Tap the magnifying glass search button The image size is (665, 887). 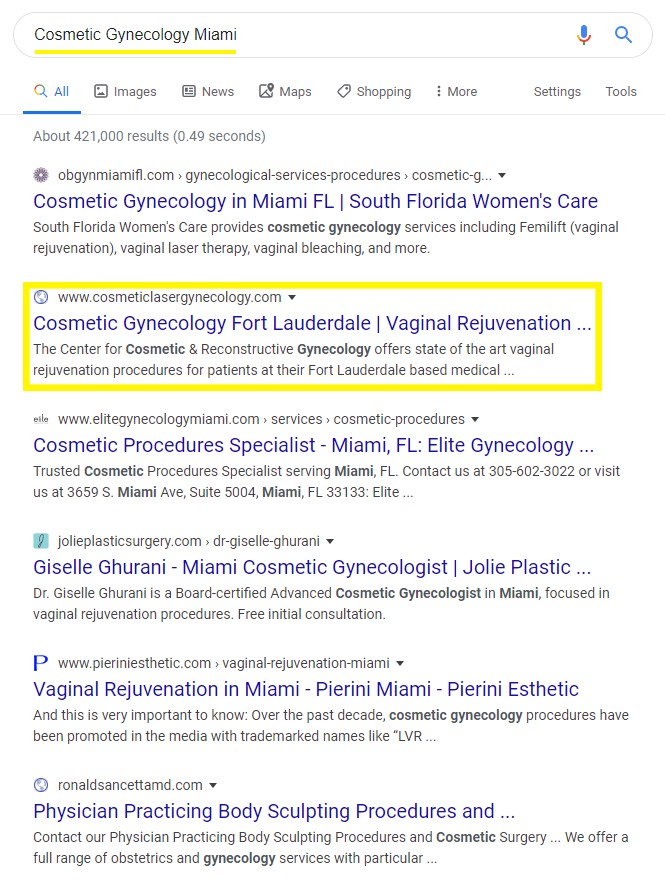(x=623, y=35)
